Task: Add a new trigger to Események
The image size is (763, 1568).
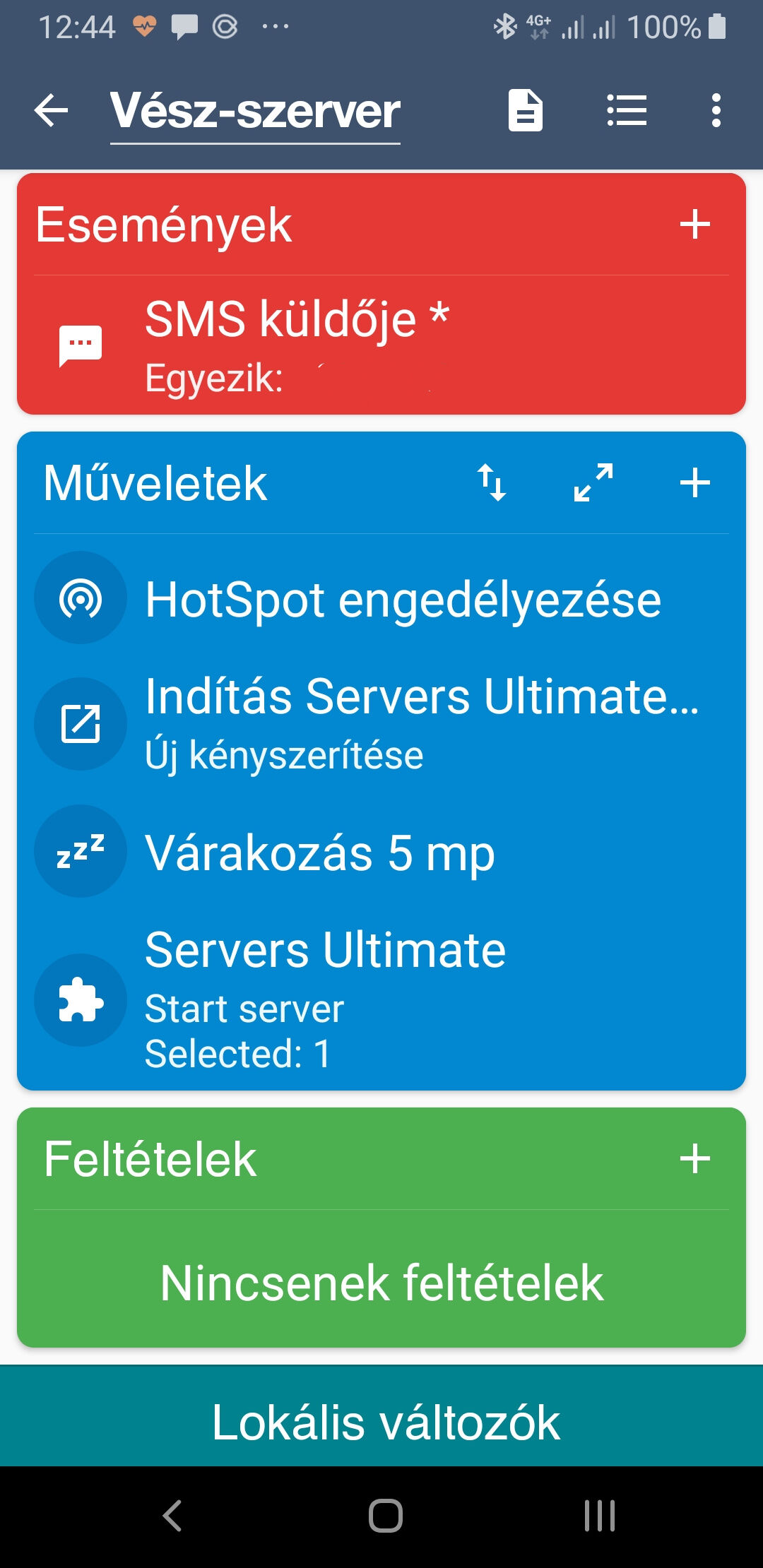Action: coord(694,225)
